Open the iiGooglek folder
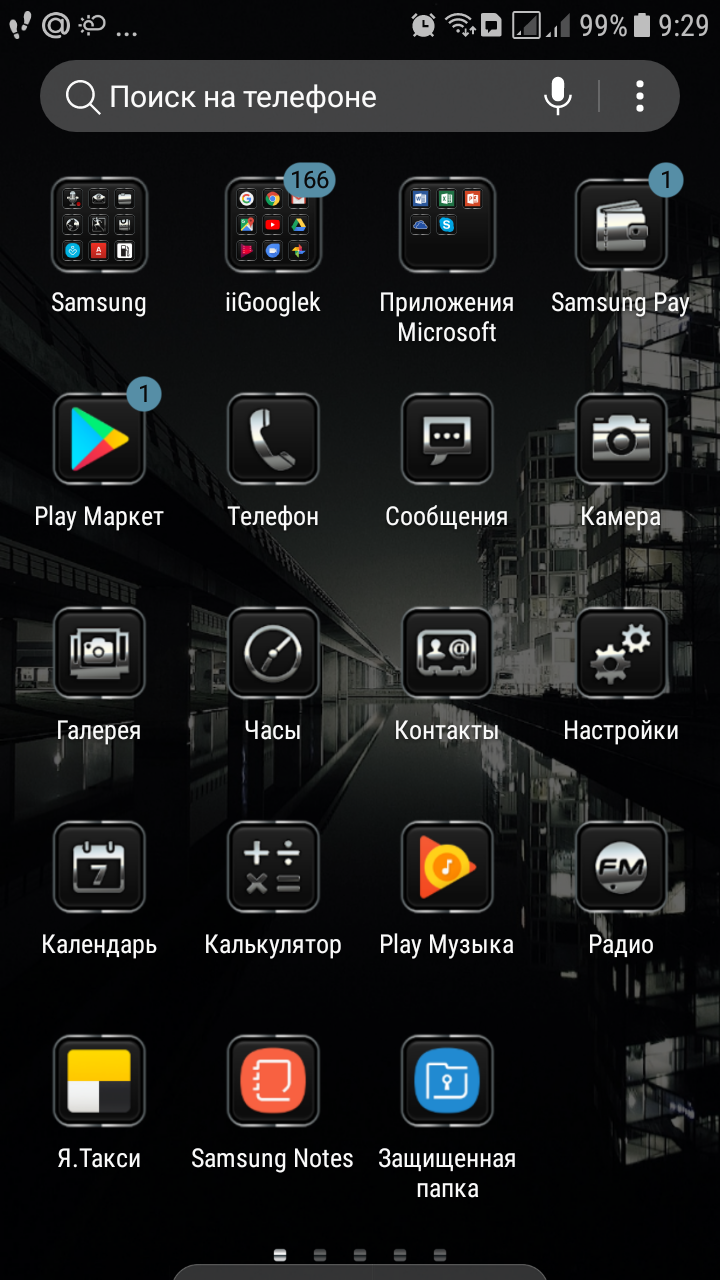This screenshot has height=1280, width=720. coord(273,225)
